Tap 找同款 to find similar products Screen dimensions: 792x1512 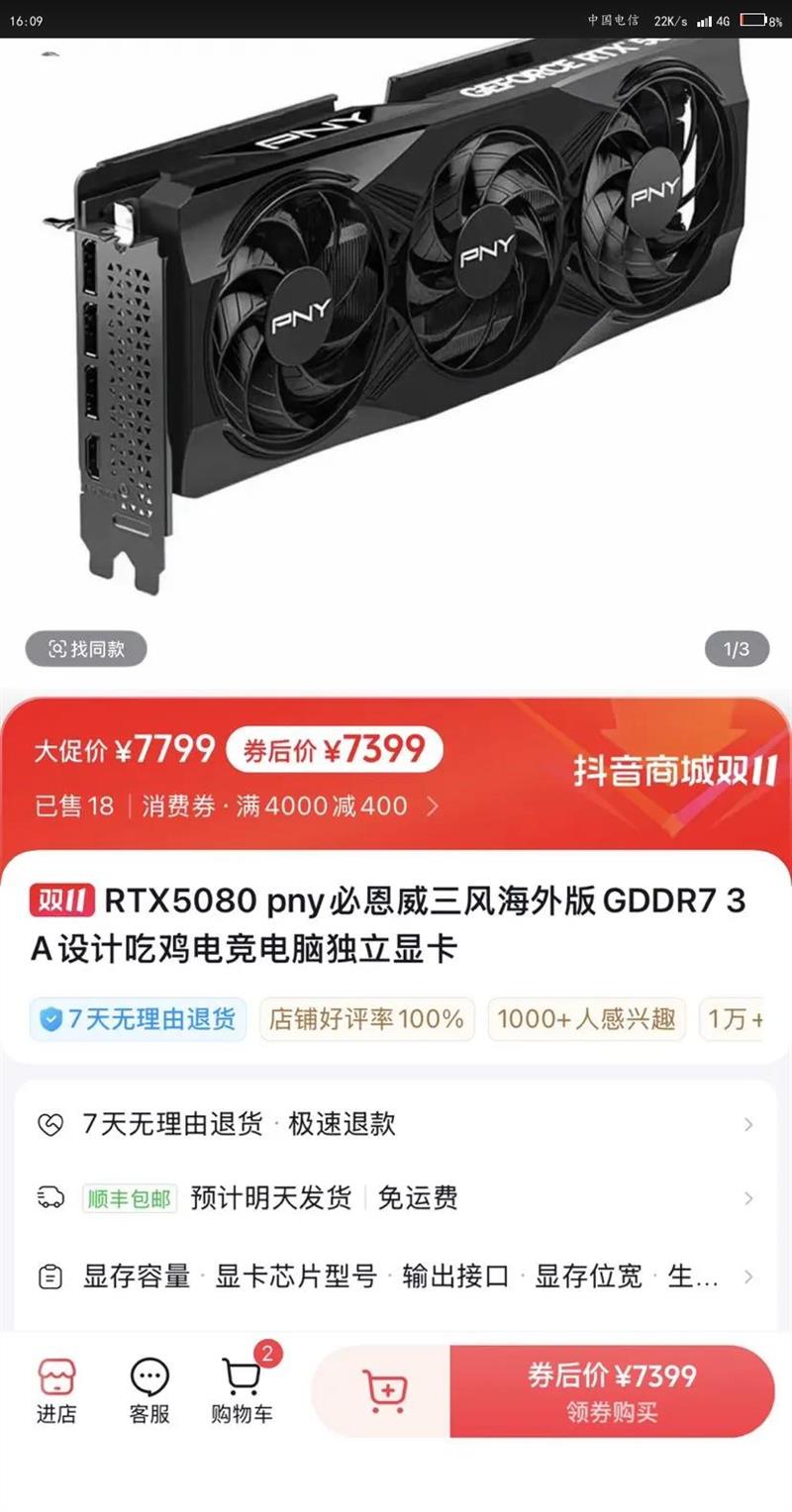tap(86, 649)
